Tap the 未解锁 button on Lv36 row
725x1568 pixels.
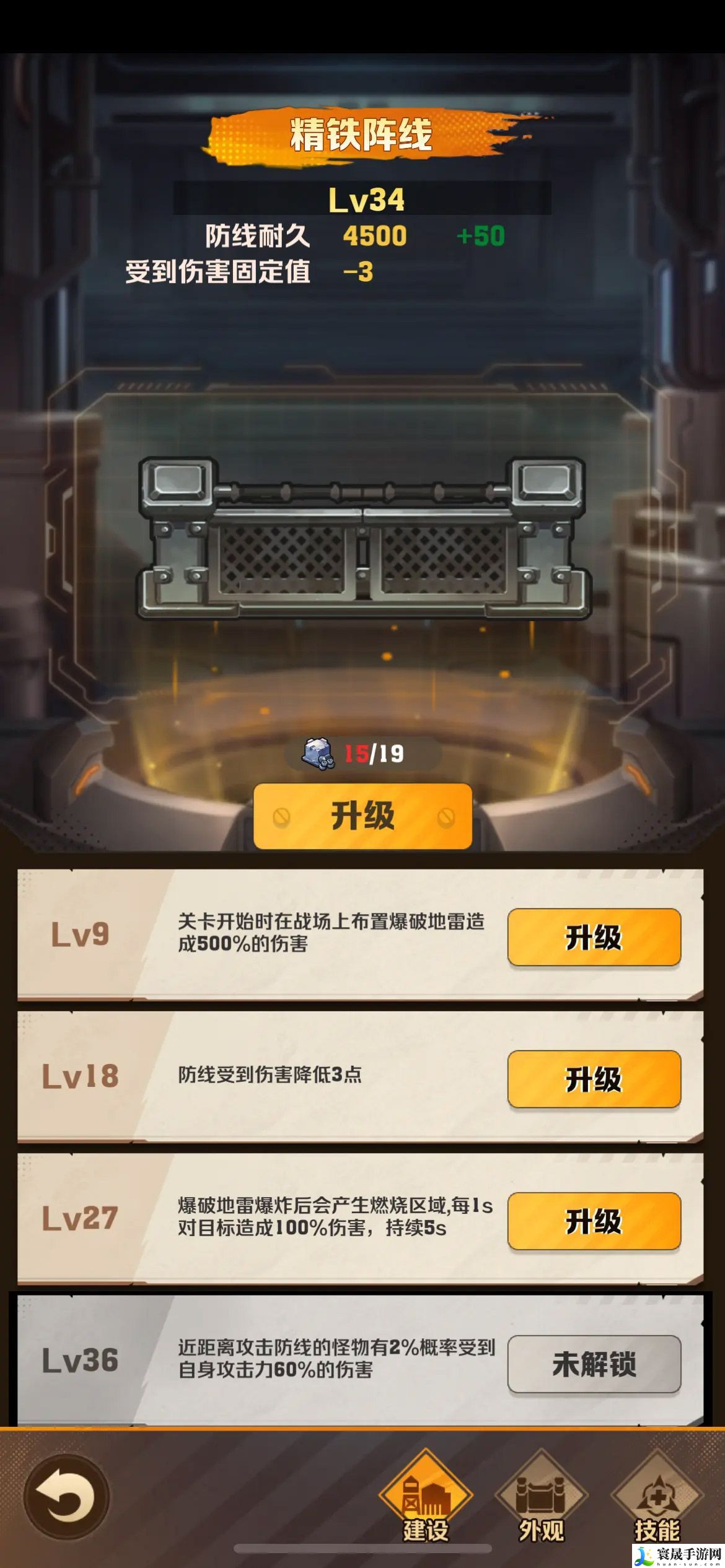click(594, 1364)
